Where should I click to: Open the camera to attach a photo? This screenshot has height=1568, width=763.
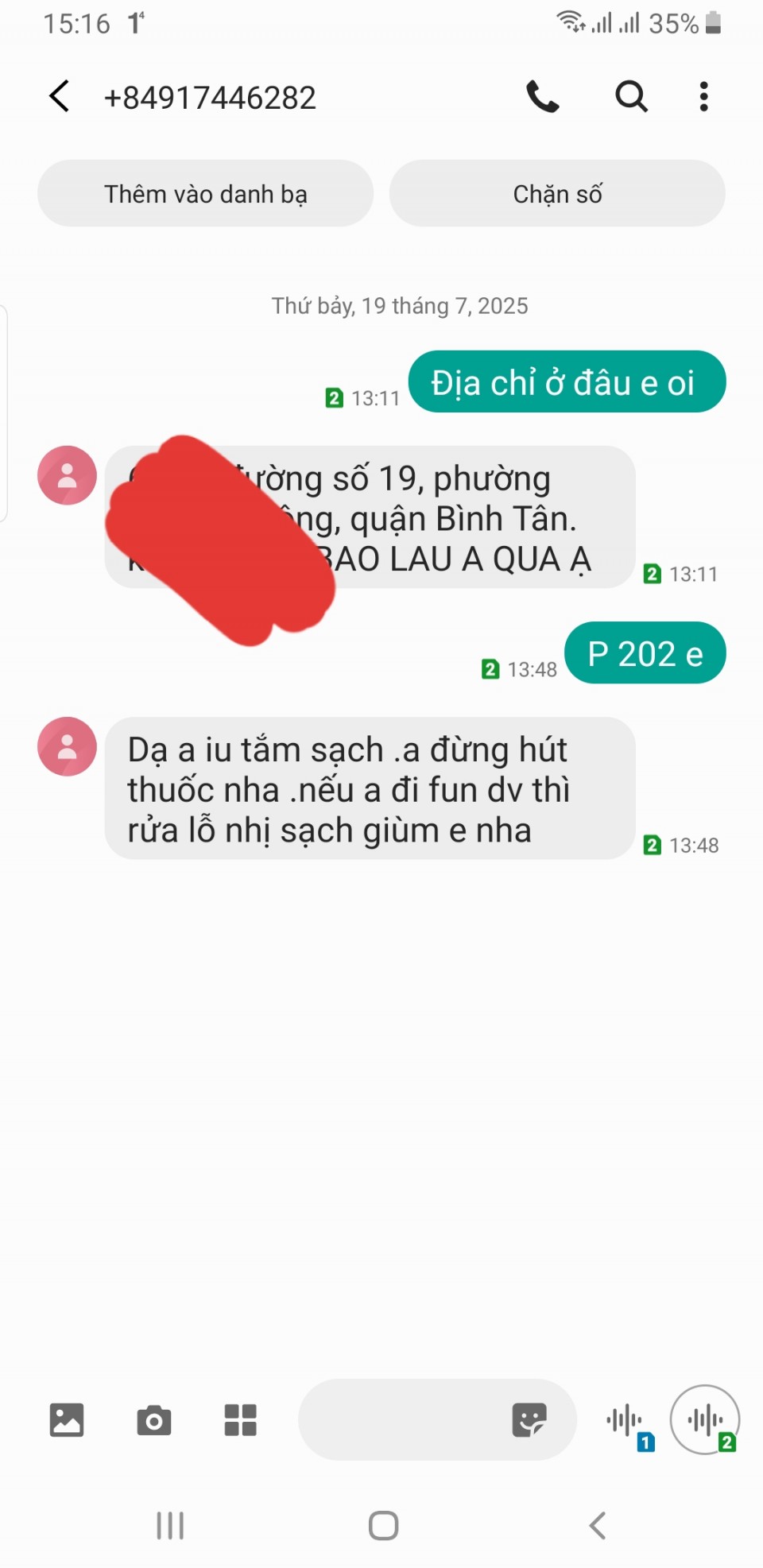(153, 1420)
